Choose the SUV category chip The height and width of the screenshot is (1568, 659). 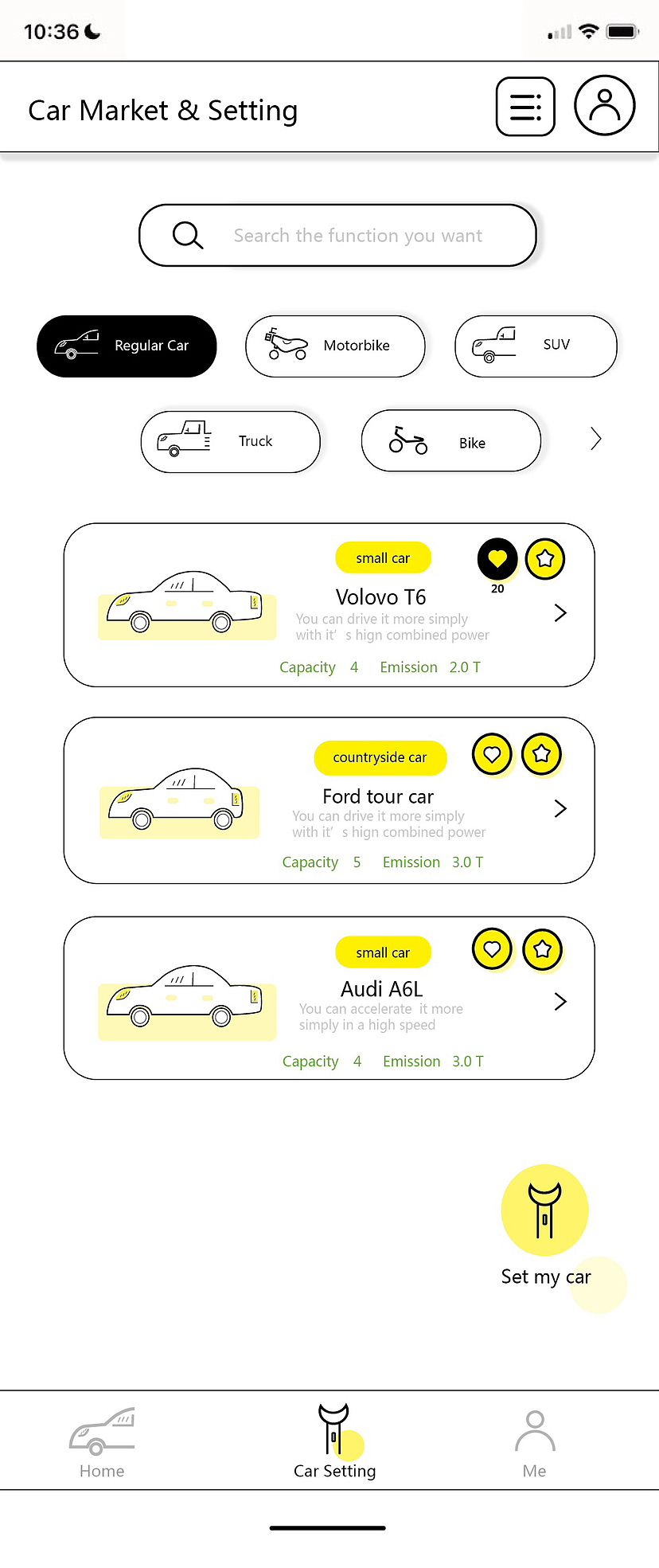pos(536,346)
